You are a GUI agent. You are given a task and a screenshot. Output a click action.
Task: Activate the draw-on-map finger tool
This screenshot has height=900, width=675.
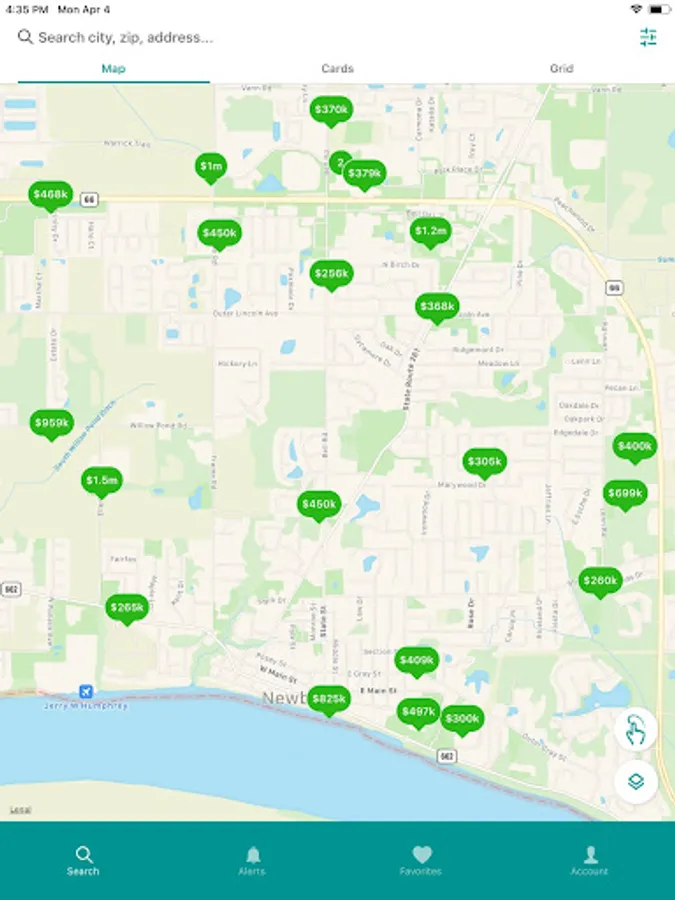pos(635,730)
